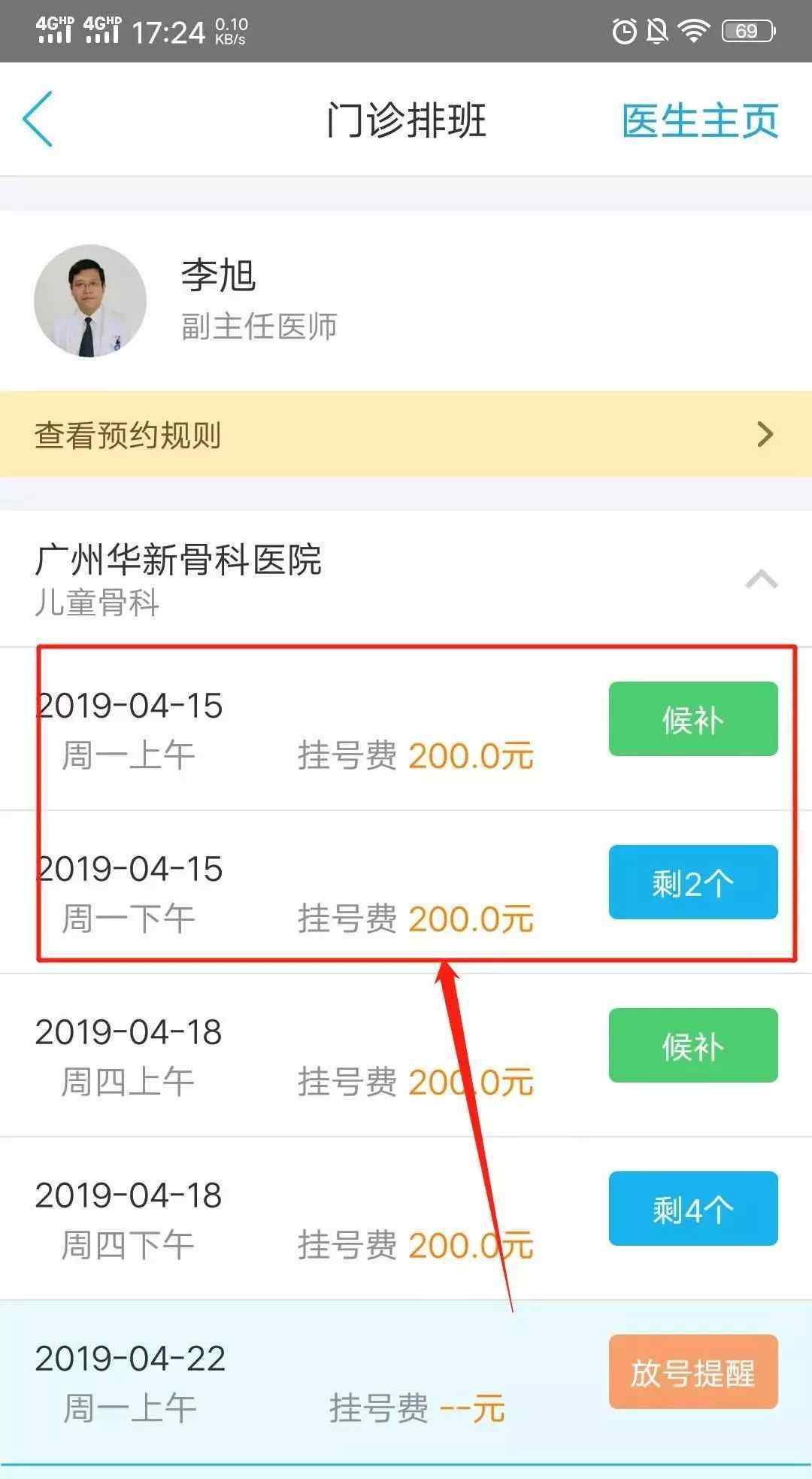Open doctor 李旭's profile photo
The height and width of the screenshot is (1479, 812).
point(90,300)
